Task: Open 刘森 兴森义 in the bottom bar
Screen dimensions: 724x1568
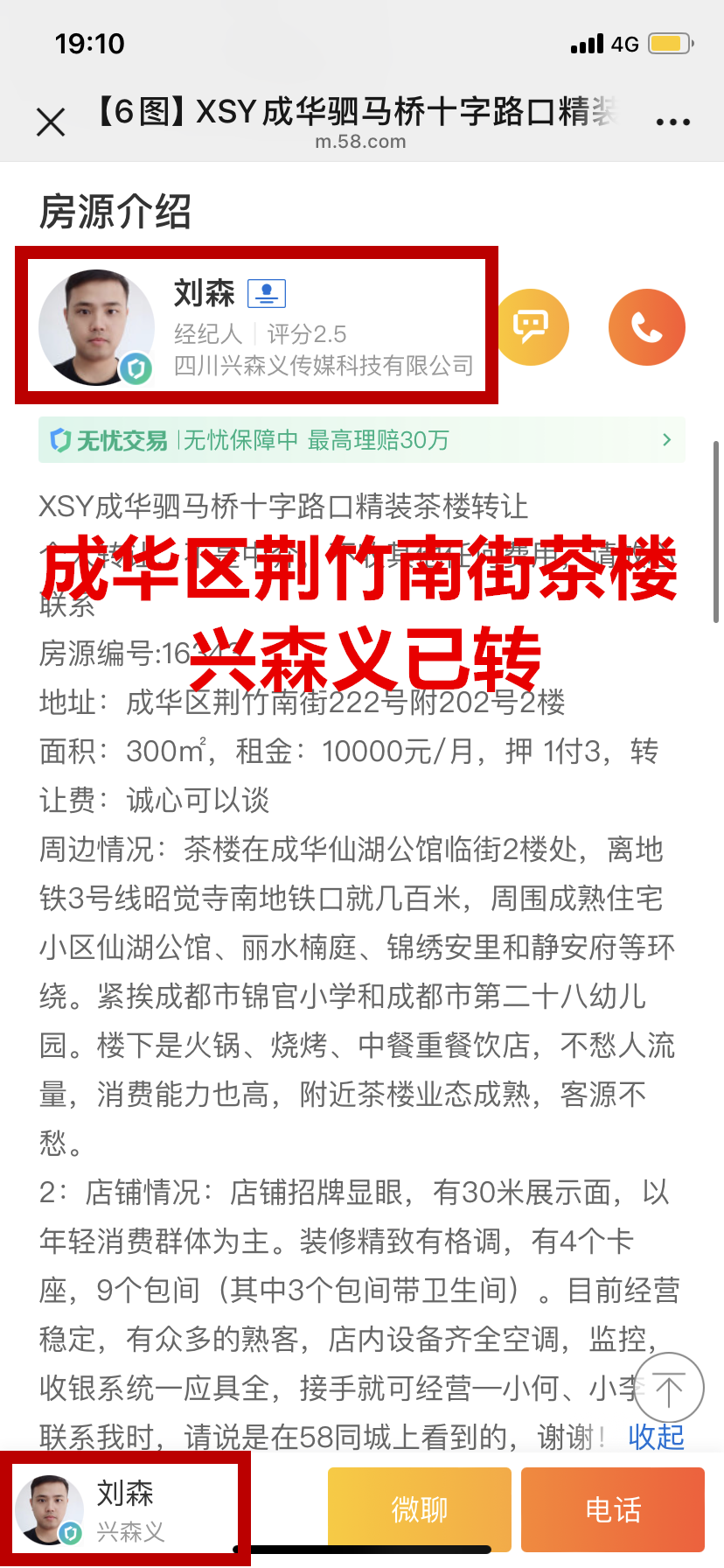Action: pyautogui.click(x=122, y=1509)
